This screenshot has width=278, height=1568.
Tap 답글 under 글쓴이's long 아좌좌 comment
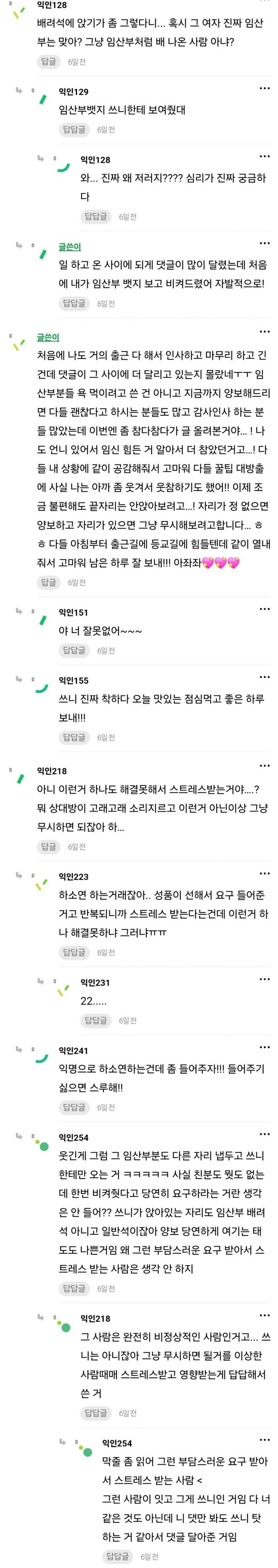coord(49,582)
